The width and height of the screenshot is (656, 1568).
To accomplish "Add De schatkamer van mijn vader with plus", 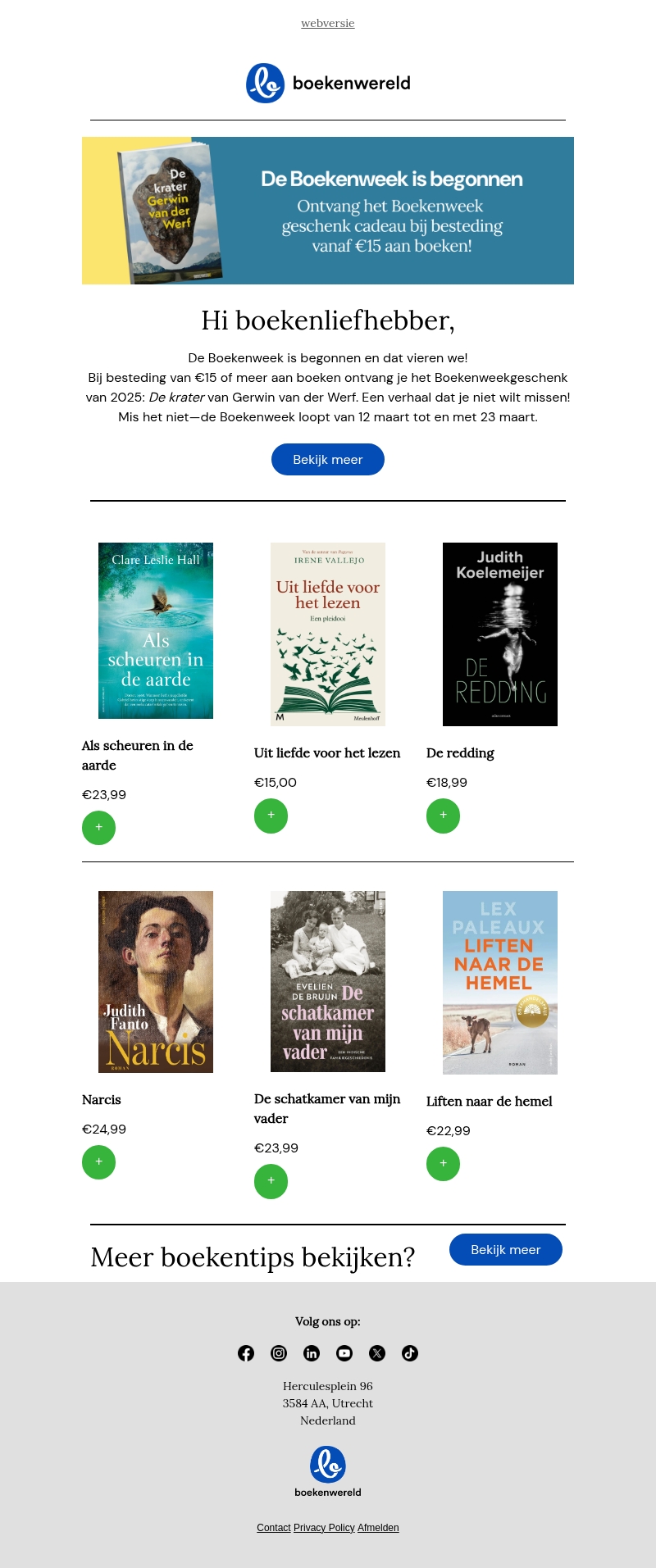I will (271, 1181).
